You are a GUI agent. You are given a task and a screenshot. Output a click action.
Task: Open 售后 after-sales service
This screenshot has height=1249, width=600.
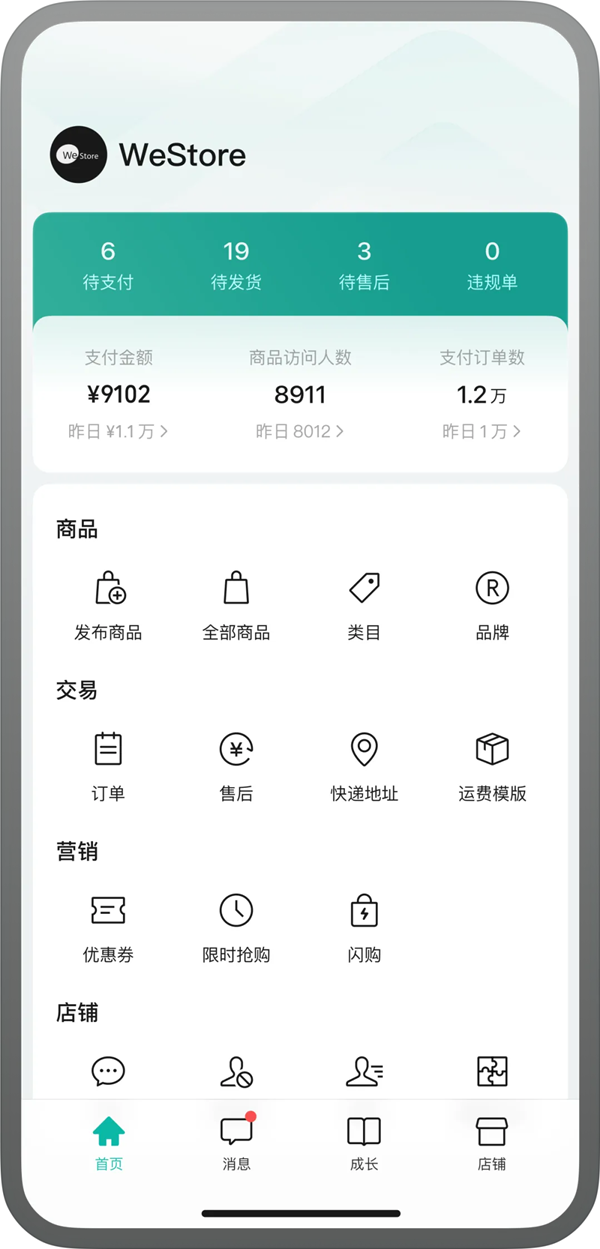click(236, 766)
